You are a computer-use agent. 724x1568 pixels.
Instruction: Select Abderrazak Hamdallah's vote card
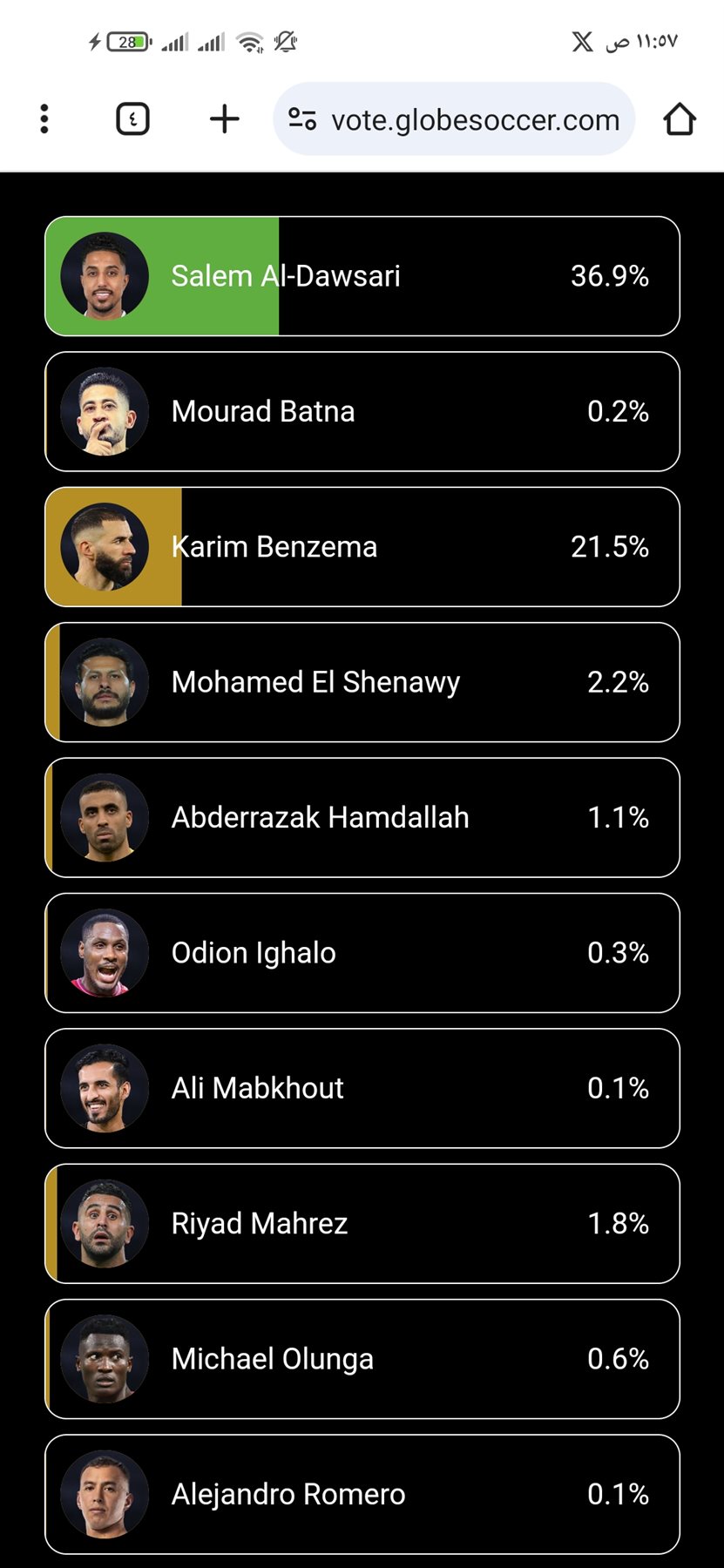(362, 817)
